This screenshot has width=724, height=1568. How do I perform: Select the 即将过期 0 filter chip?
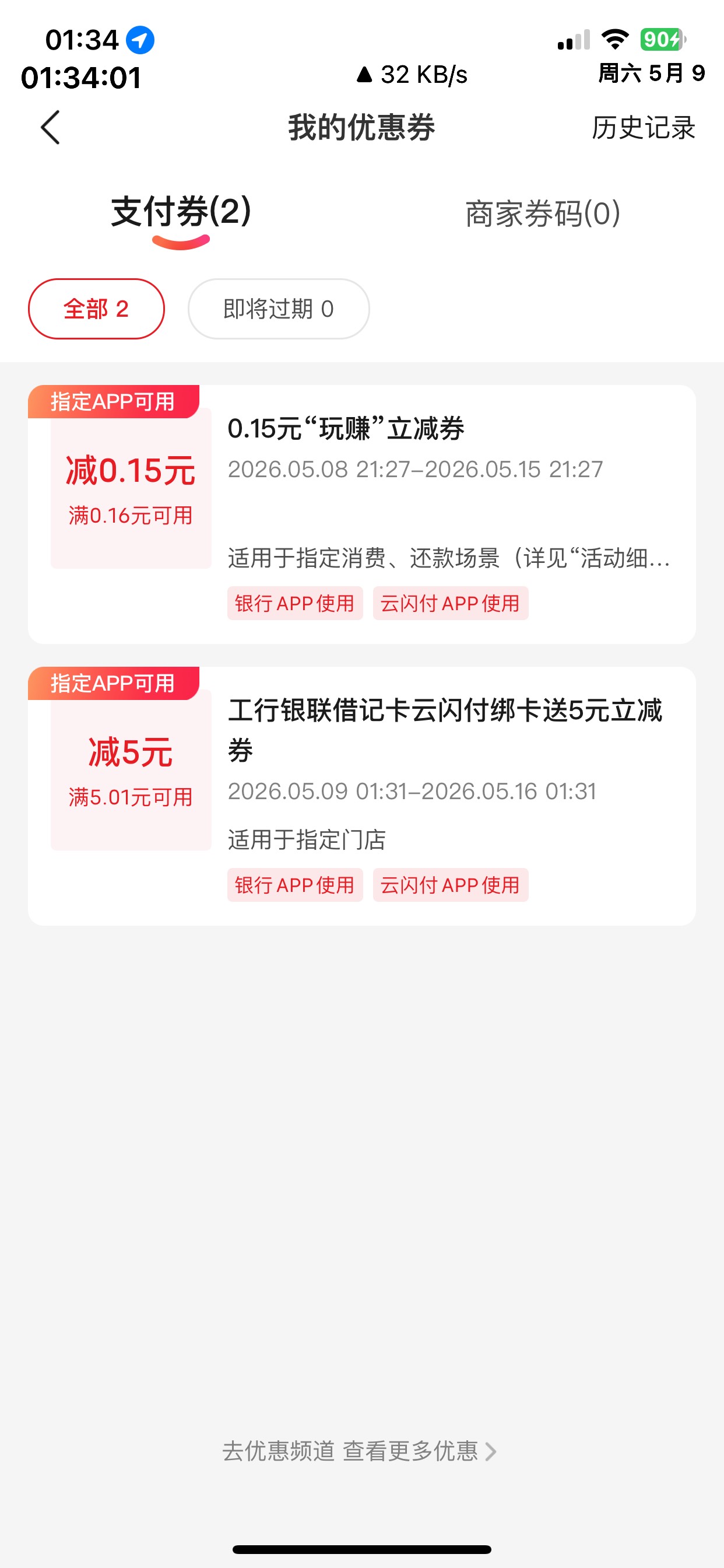(x=279, y=309)
